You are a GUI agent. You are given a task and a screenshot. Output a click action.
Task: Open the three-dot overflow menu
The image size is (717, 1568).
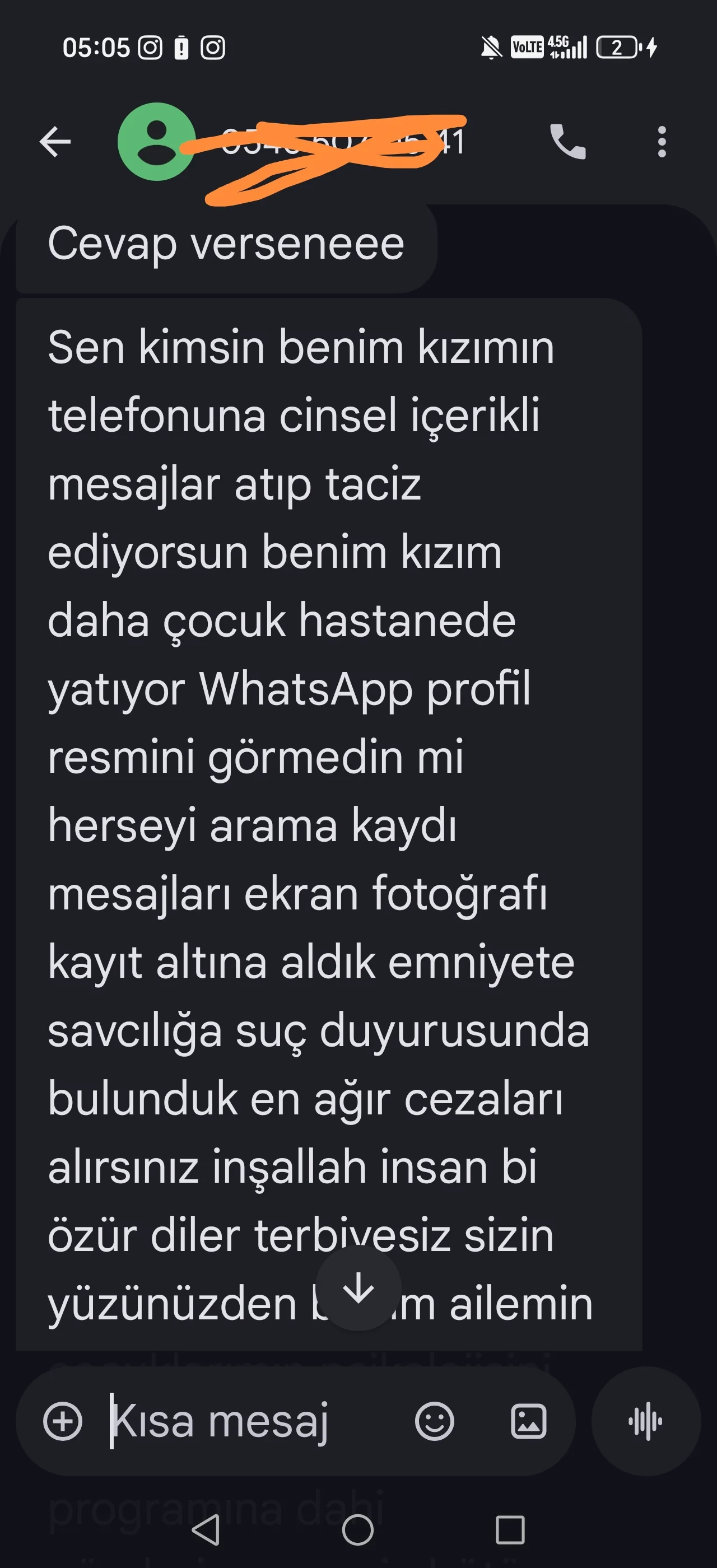click(662, 142)
